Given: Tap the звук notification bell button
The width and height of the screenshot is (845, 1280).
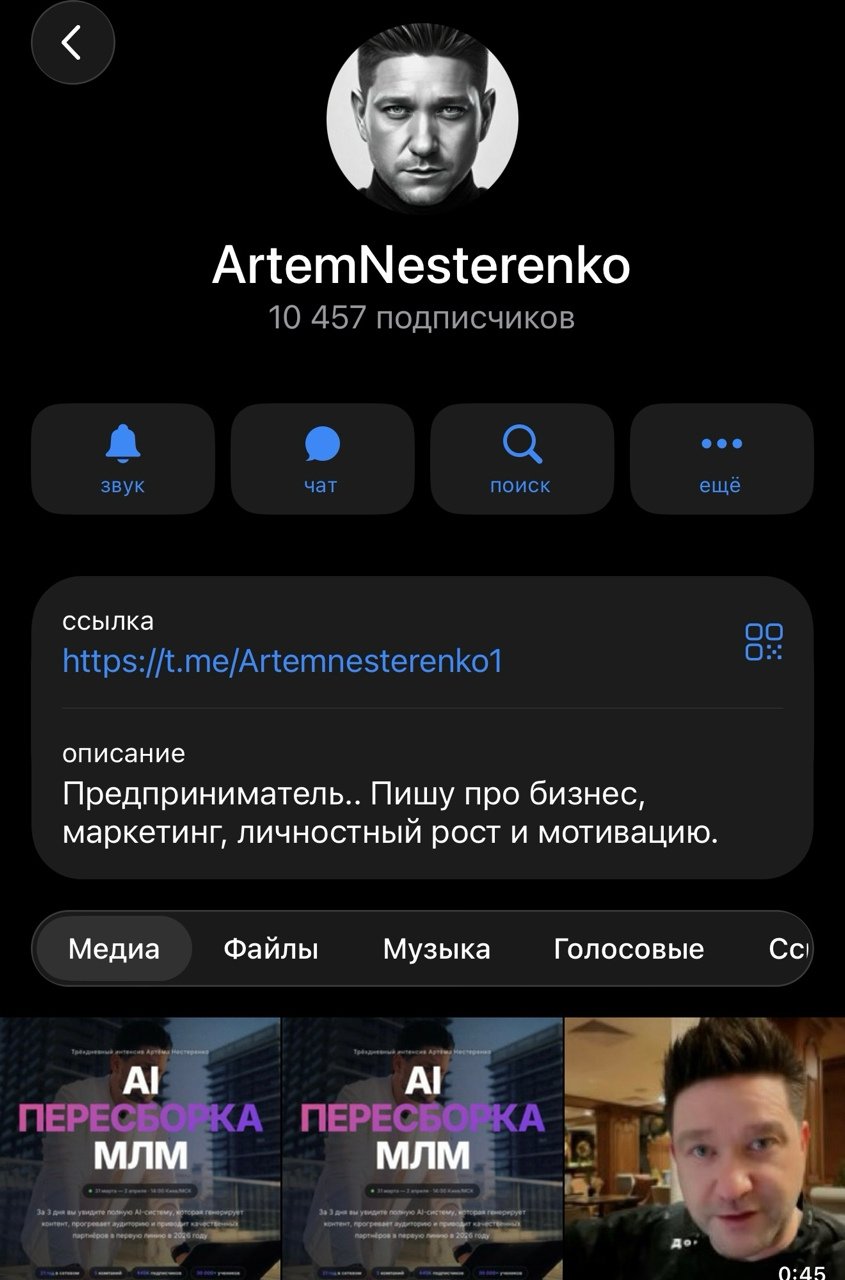Looking at the screenshot, I should [x=123, y=459].
